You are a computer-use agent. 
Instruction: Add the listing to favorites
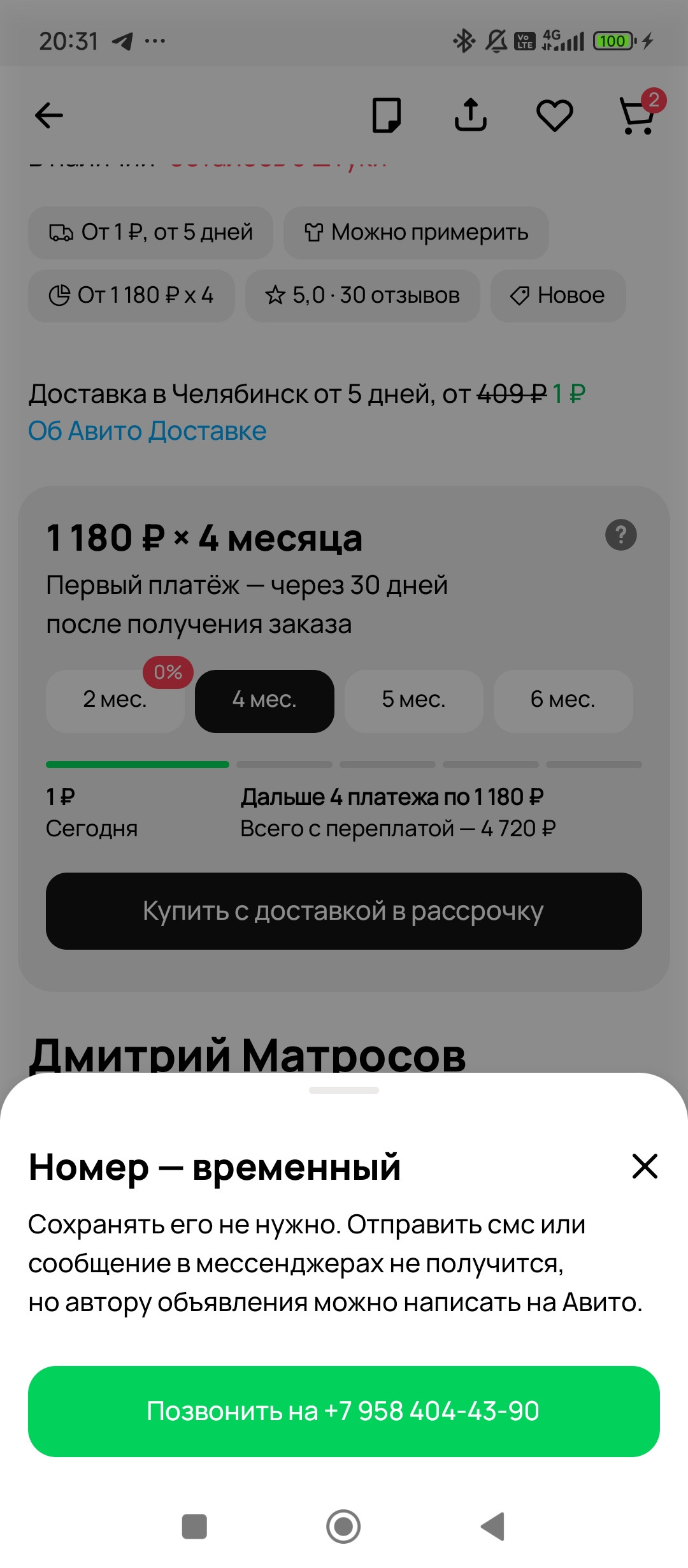(x=554, y=115)
